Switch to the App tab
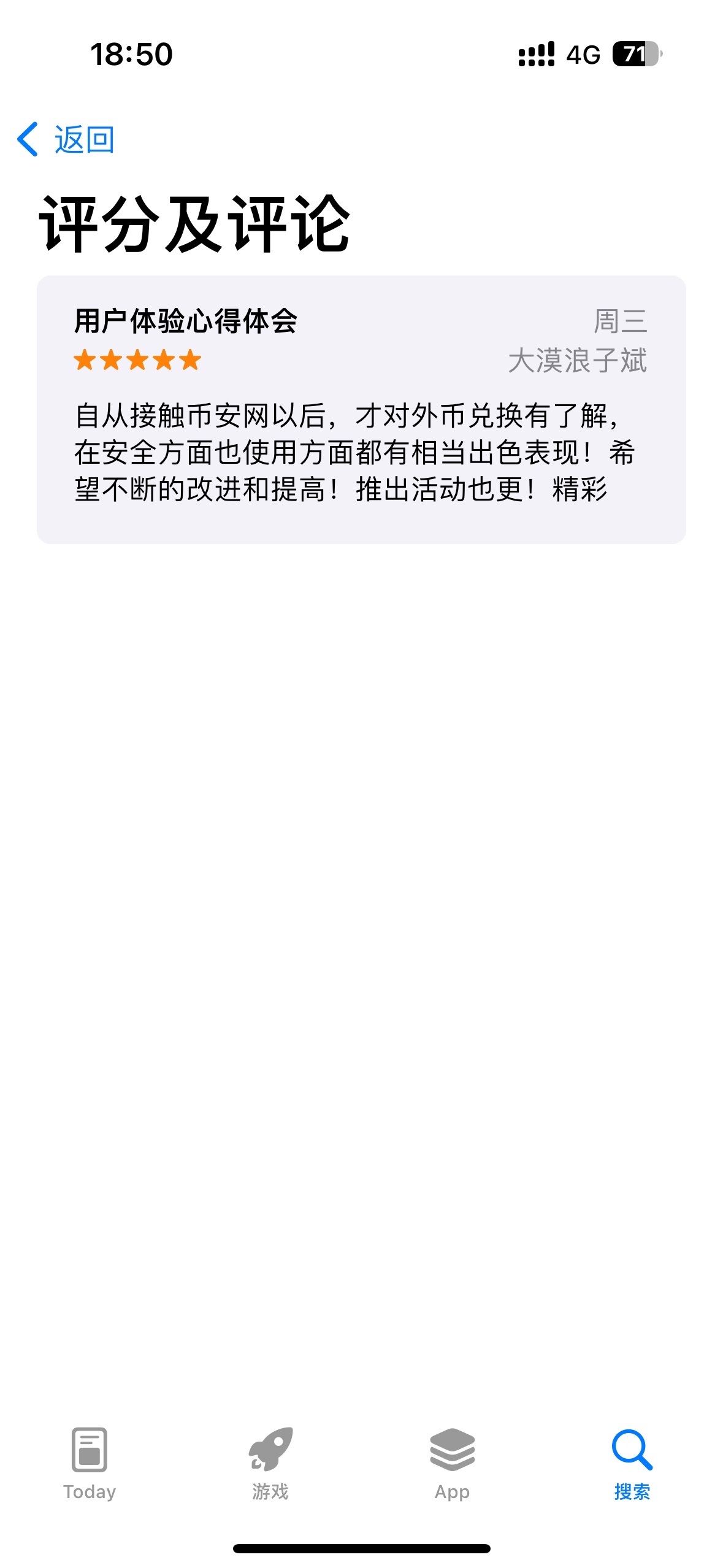The height and width of the screenshot is (1568, 723). coord(452,1462)
